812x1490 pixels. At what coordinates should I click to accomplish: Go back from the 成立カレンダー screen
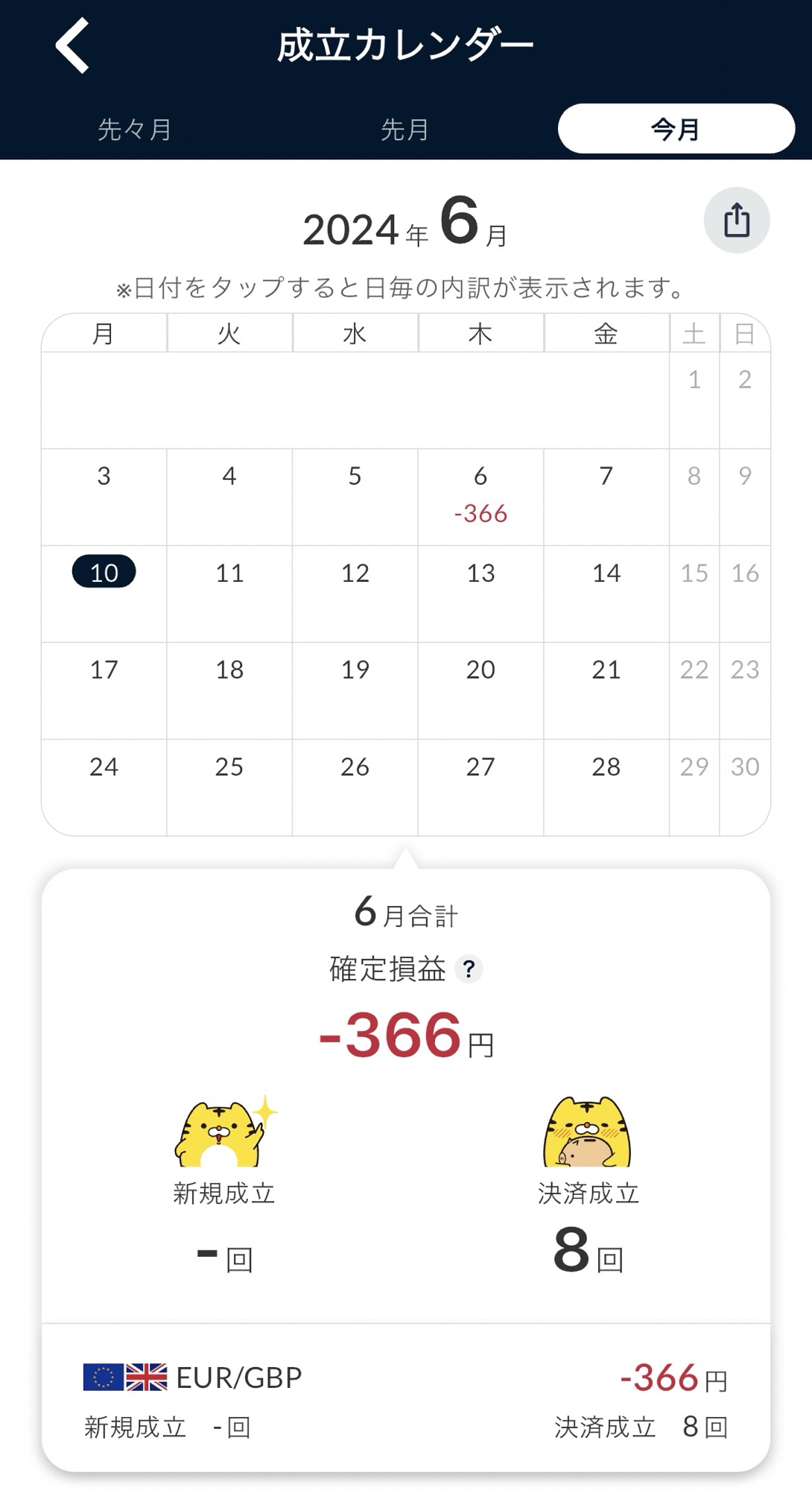[73, 46]
